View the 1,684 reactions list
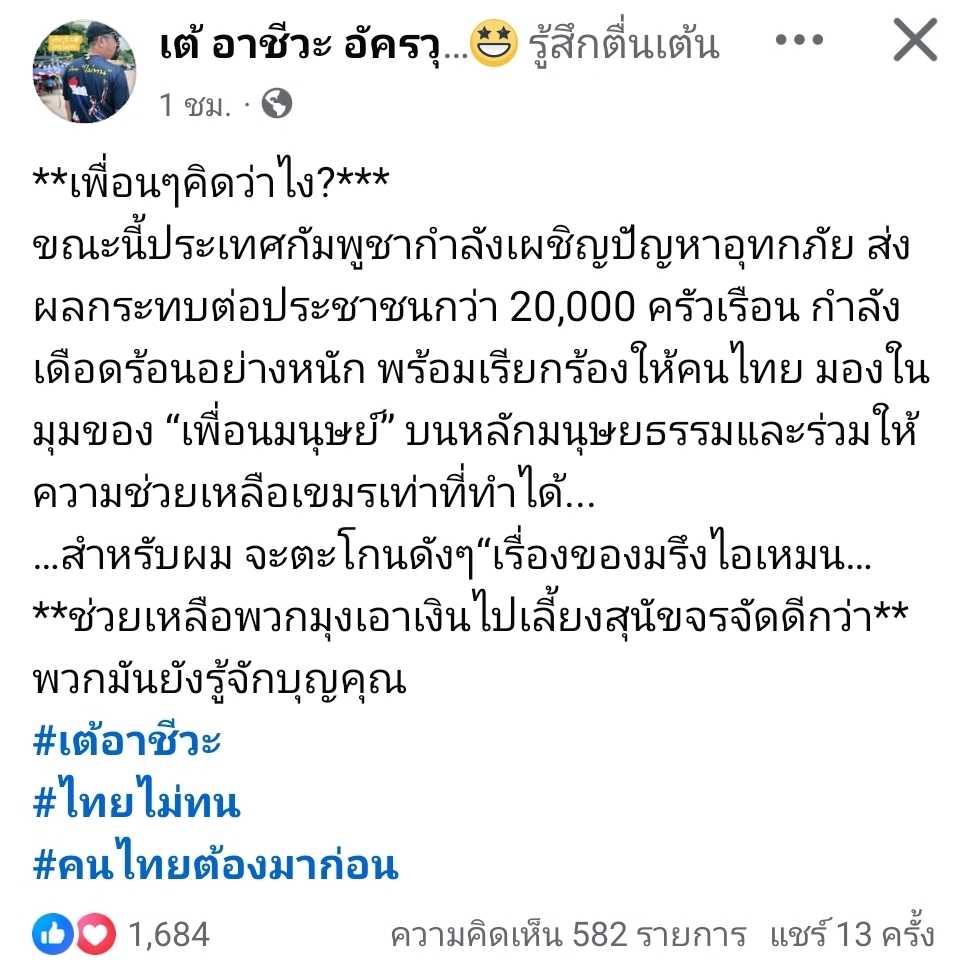This screenshot has width=968, height=960. [x=121, y=934]
